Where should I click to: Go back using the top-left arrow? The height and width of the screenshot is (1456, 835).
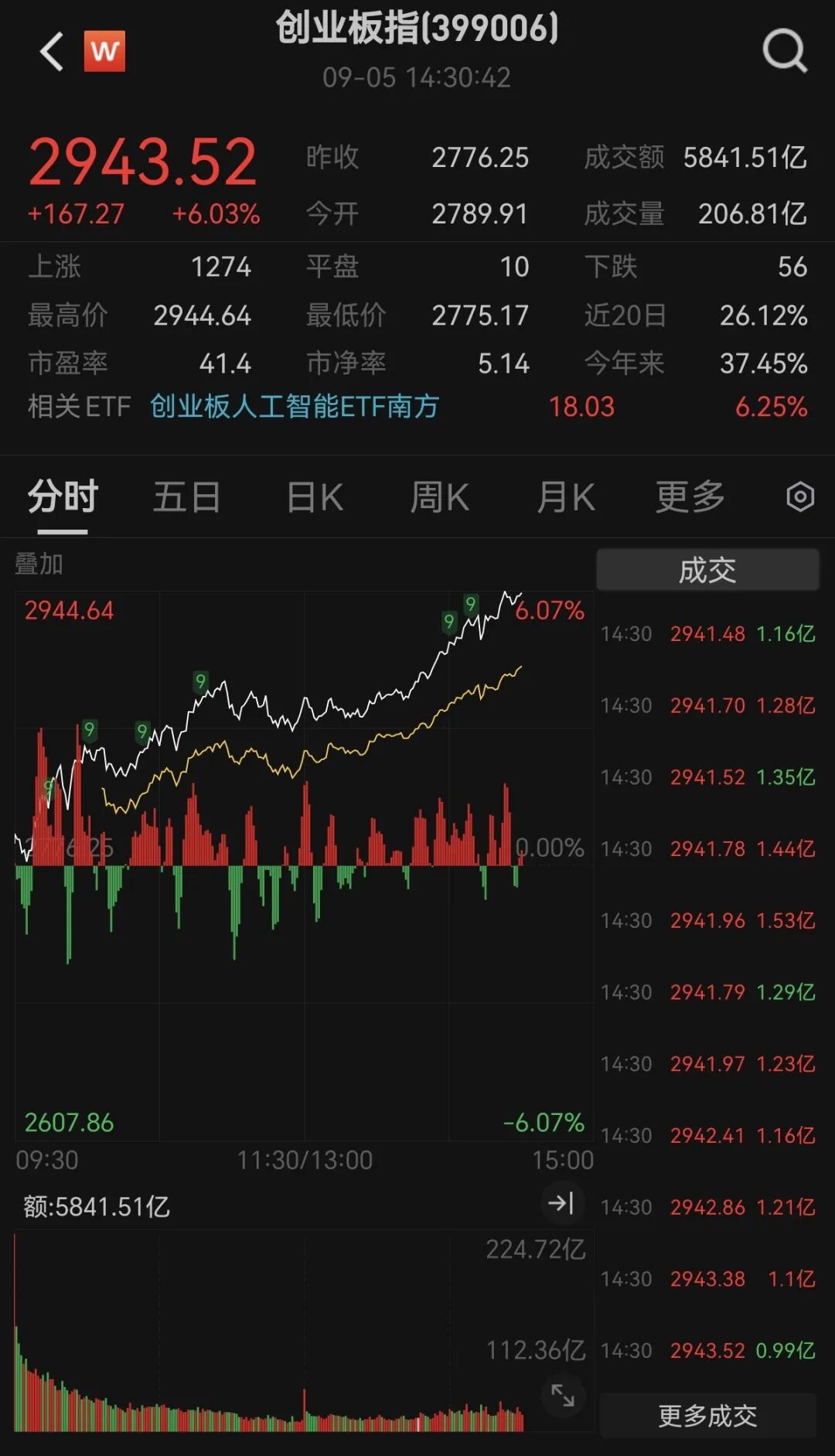[x=52, y=52]
